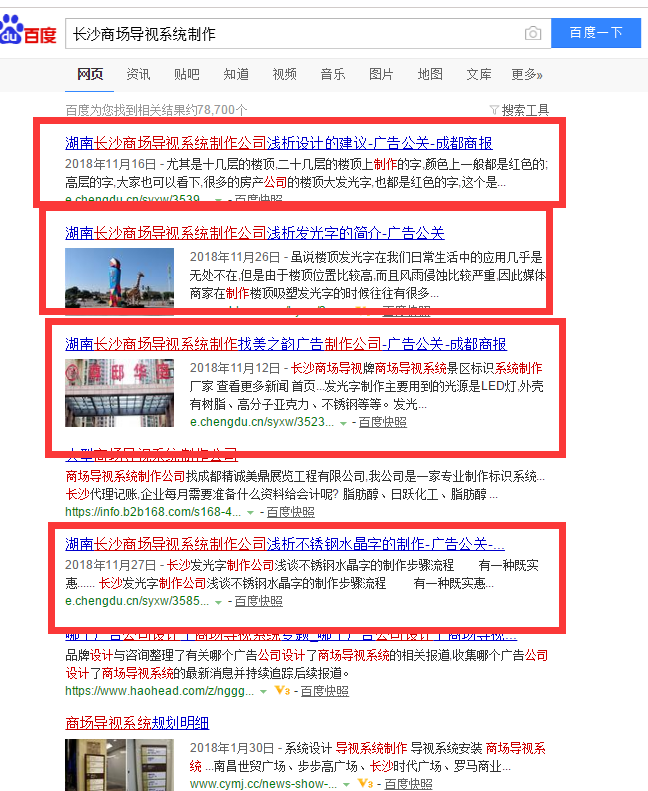648x791 pixels.
Task: Open result 浅析设计的建议-广告公关-成都商报
Action: pos(279,143)
